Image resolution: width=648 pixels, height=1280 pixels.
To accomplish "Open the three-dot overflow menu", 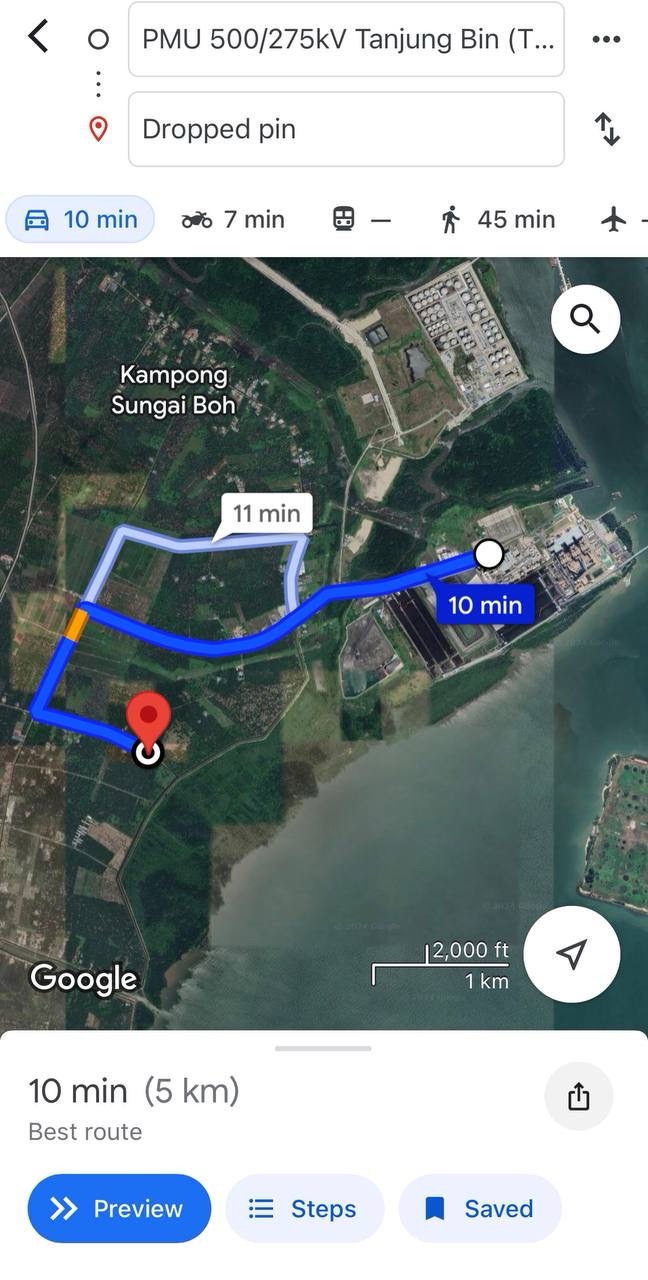I will pyautogui.click(x=606, y=39).
